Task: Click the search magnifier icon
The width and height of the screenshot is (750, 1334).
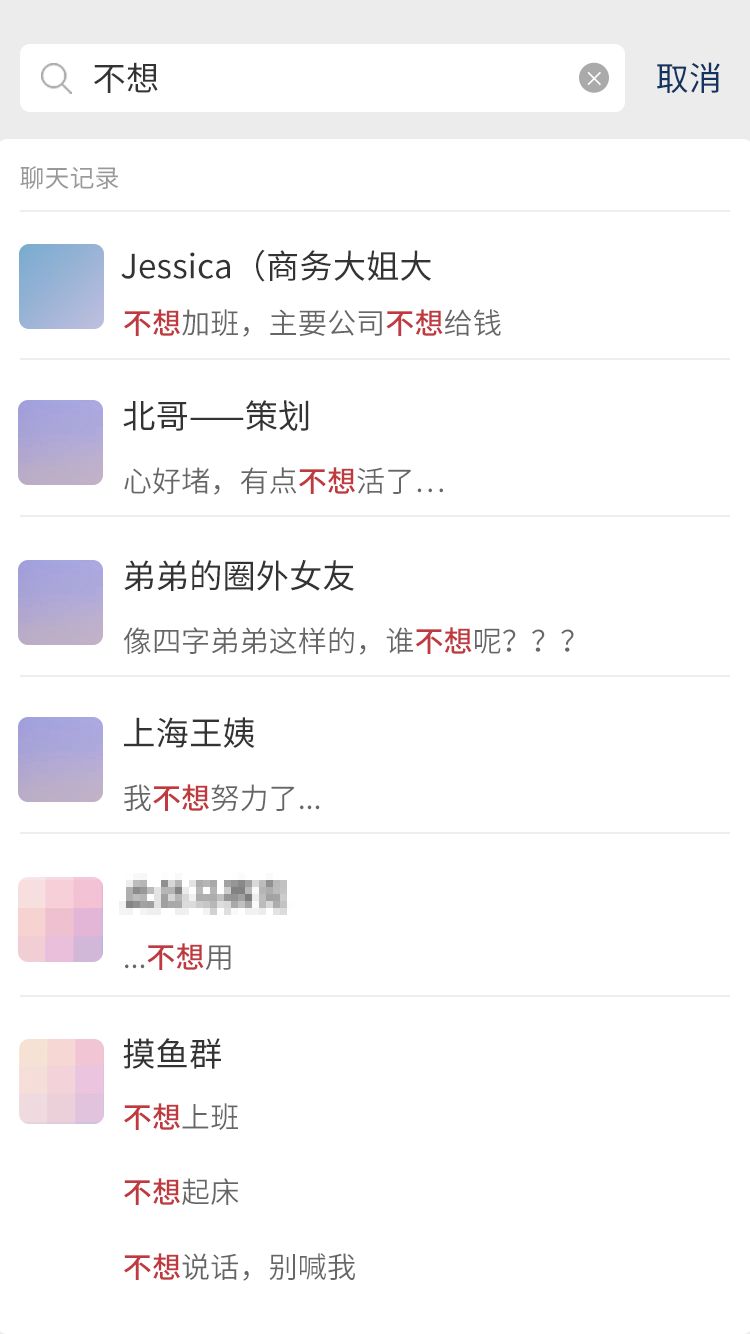Action: tap(56, 77)
